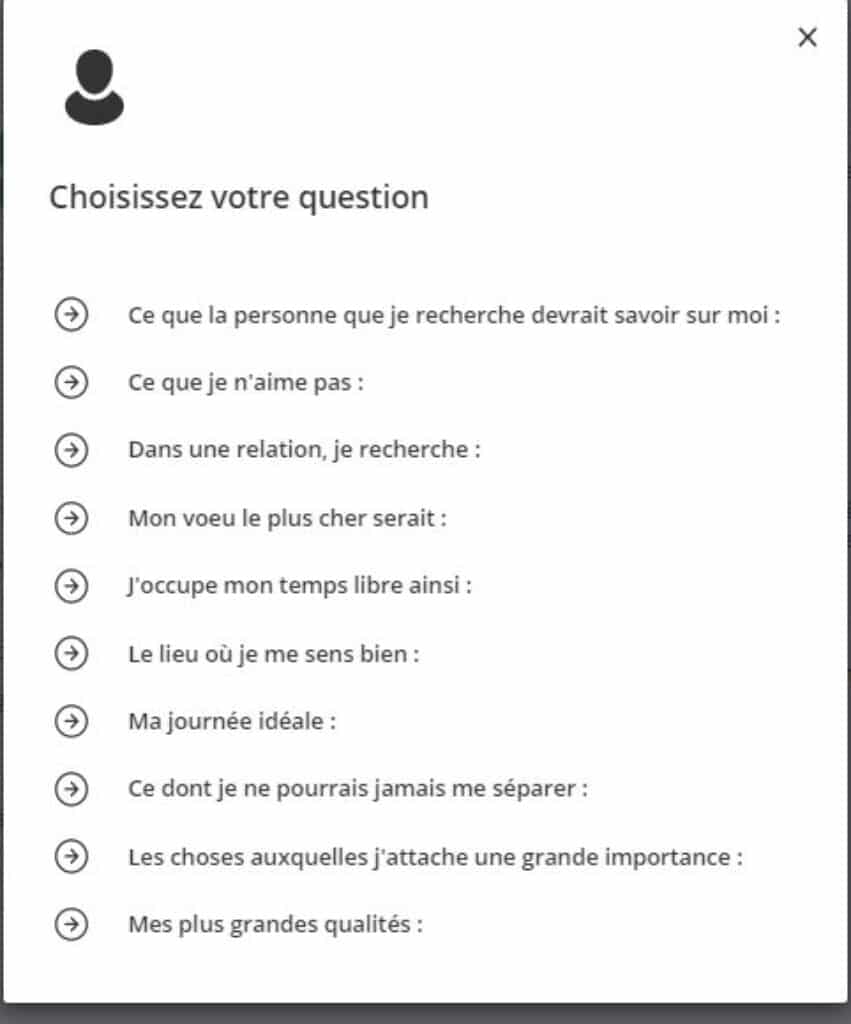Click the arrow icon next to 'Ce que je n'aime pas'
The width and height of the screenshot is (851, 1024).
coord(70,382)
